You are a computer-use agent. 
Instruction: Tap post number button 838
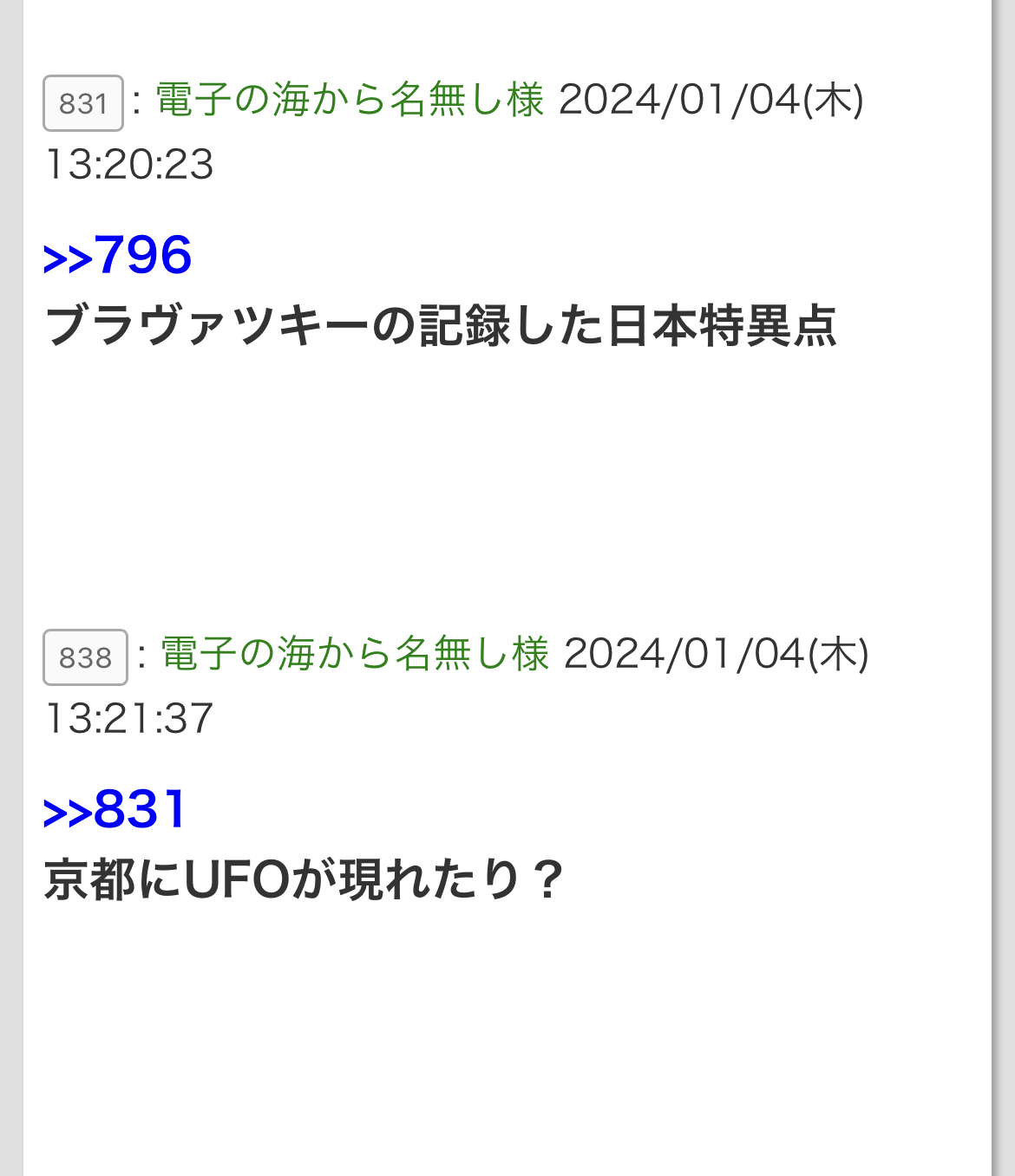(85, 657)
